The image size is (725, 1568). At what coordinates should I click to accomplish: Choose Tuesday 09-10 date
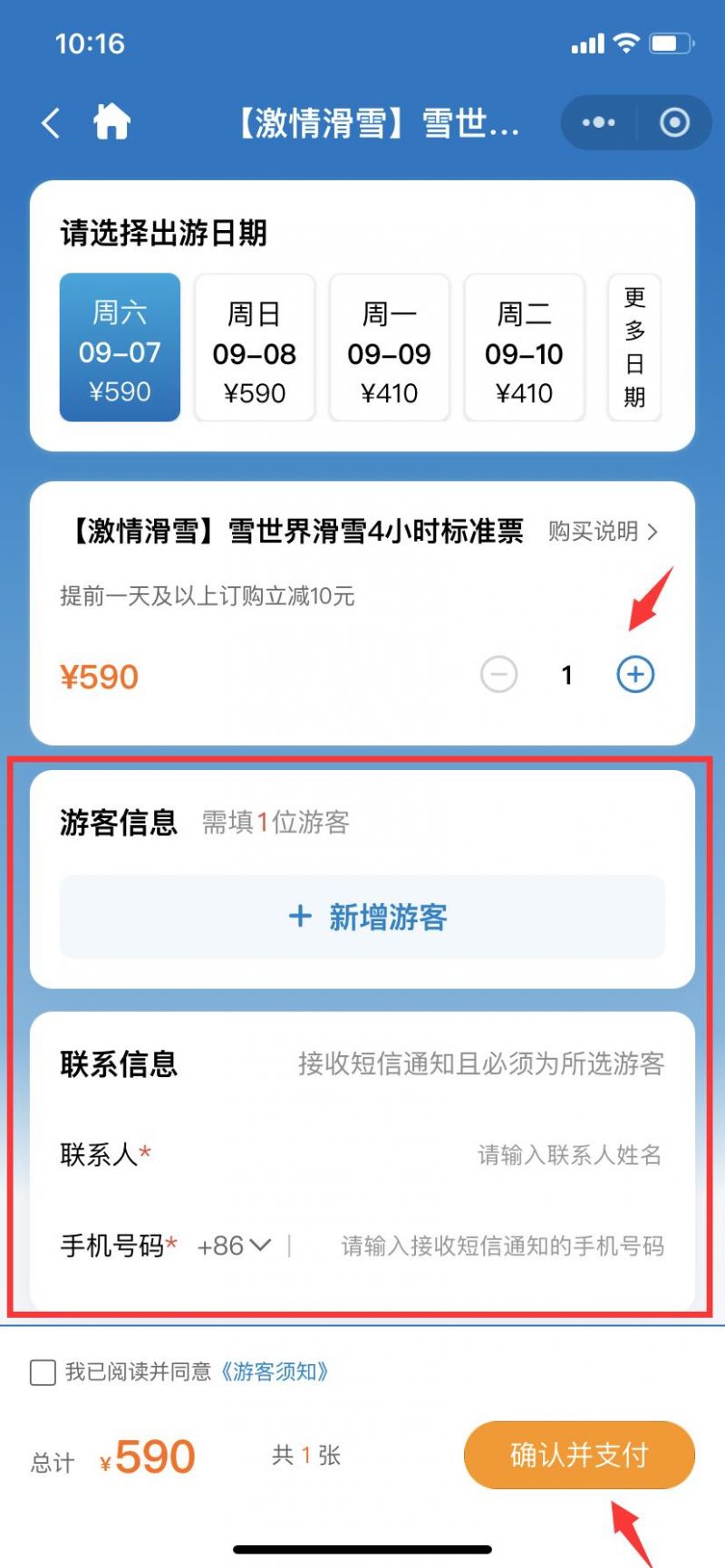[x=524, y=348]
